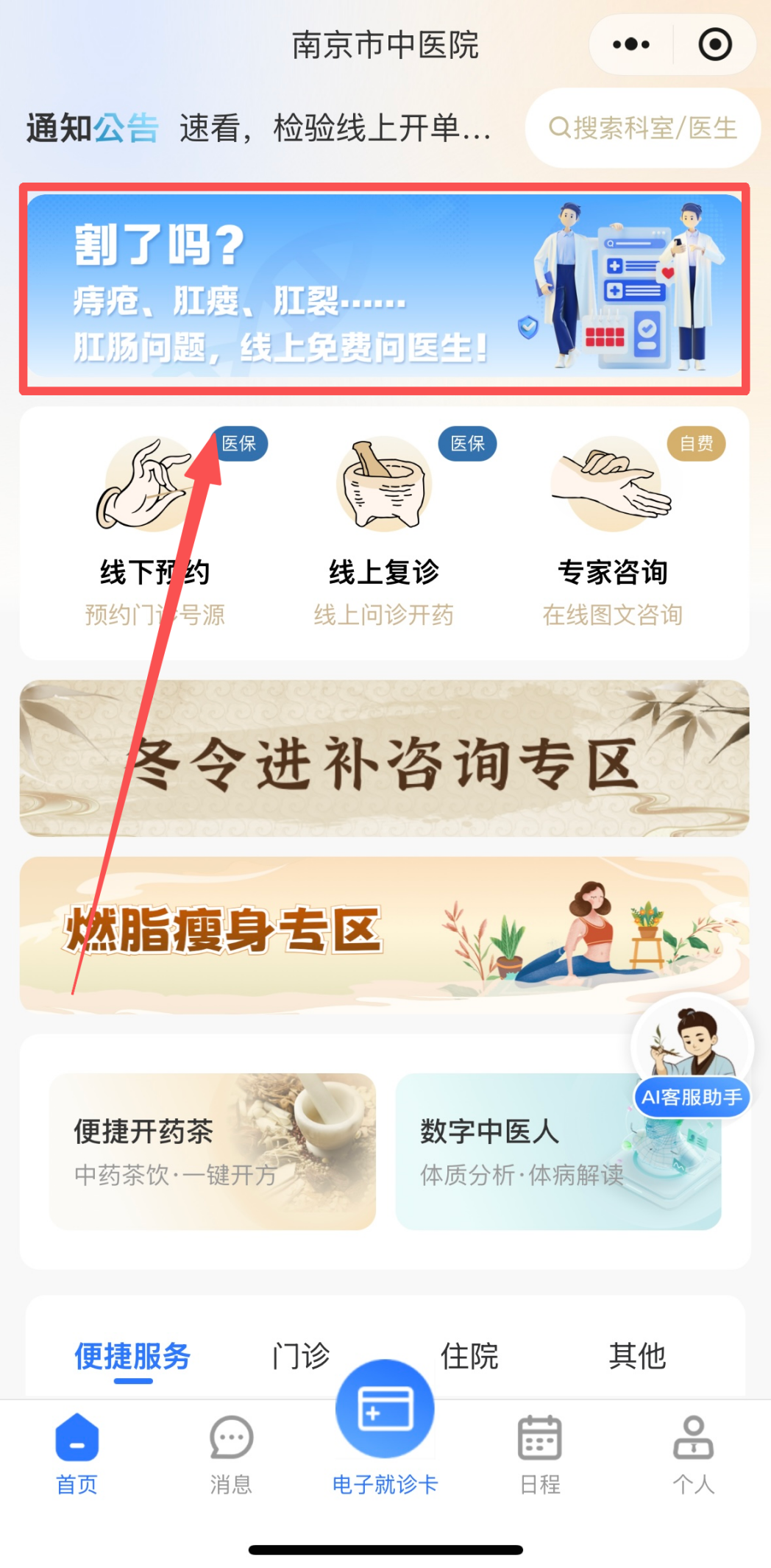Image resolution: width=771 pixels, height=1568 pixels.
Task: Switch to the 门诊 tab
Action: coord(301,1355)
